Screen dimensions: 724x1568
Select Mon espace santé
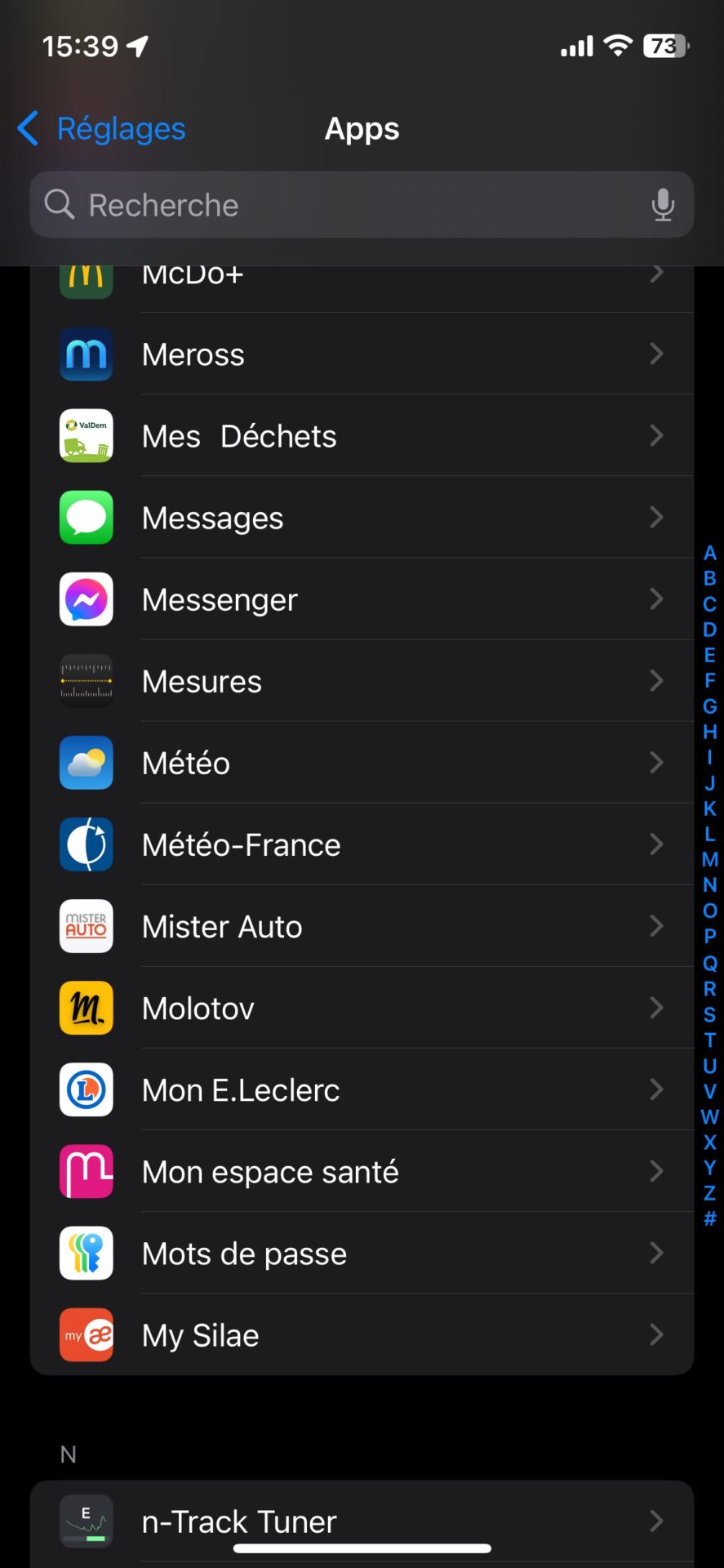[362, 1171]
